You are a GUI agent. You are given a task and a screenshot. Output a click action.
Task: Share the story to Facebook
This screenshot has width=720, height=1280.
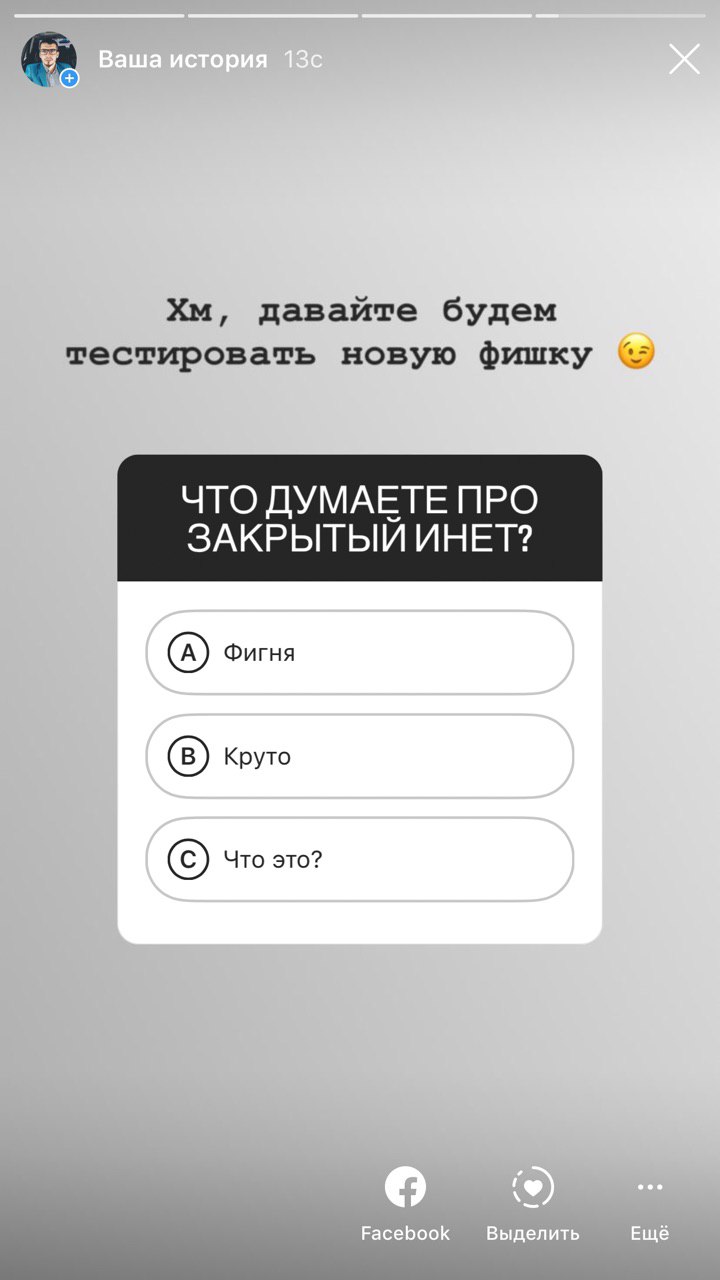point(405,1203)
